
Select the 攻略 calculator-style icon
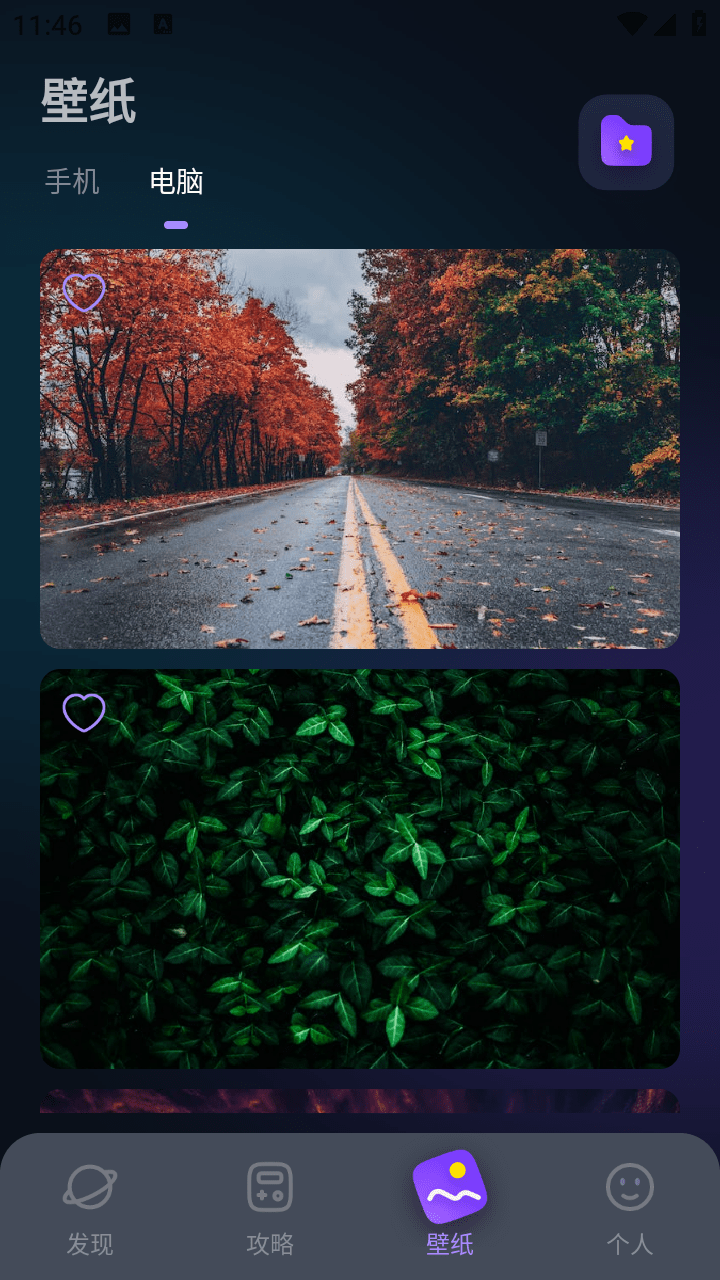[269, 1186]
